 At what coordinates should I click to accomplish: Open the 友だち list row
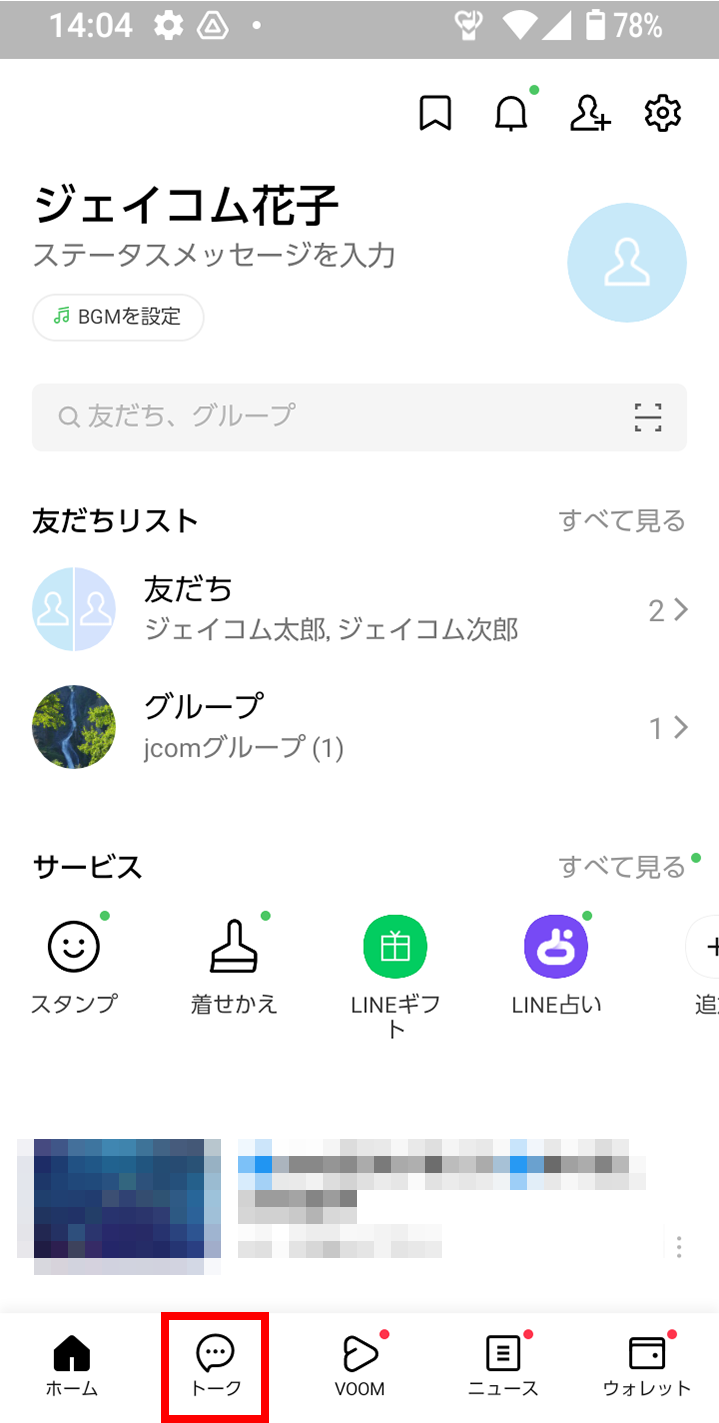click(359, 609)
